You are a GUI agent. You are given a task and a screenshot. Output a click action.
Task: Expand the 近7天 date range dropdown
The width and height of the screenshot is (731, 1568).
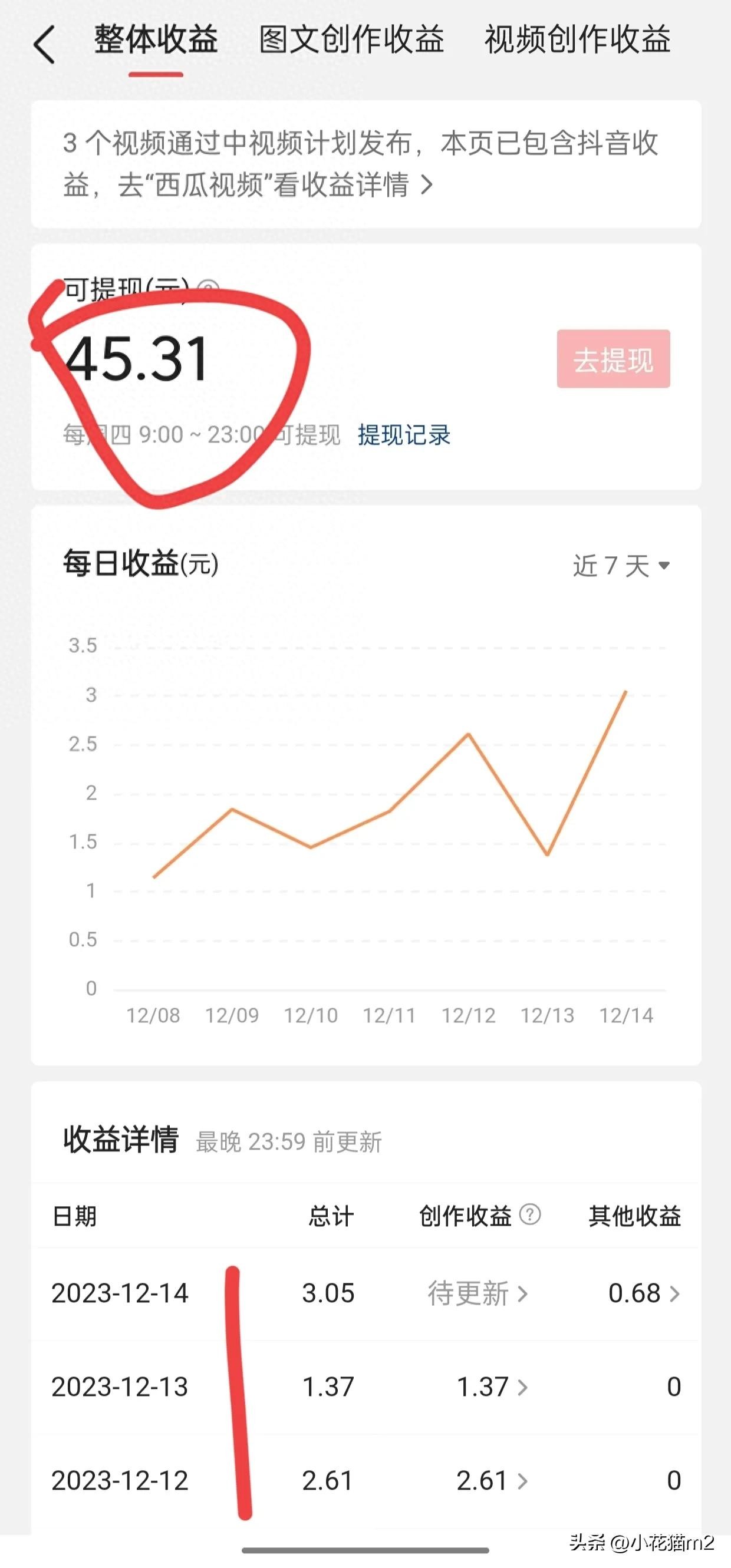coord(621,566)
